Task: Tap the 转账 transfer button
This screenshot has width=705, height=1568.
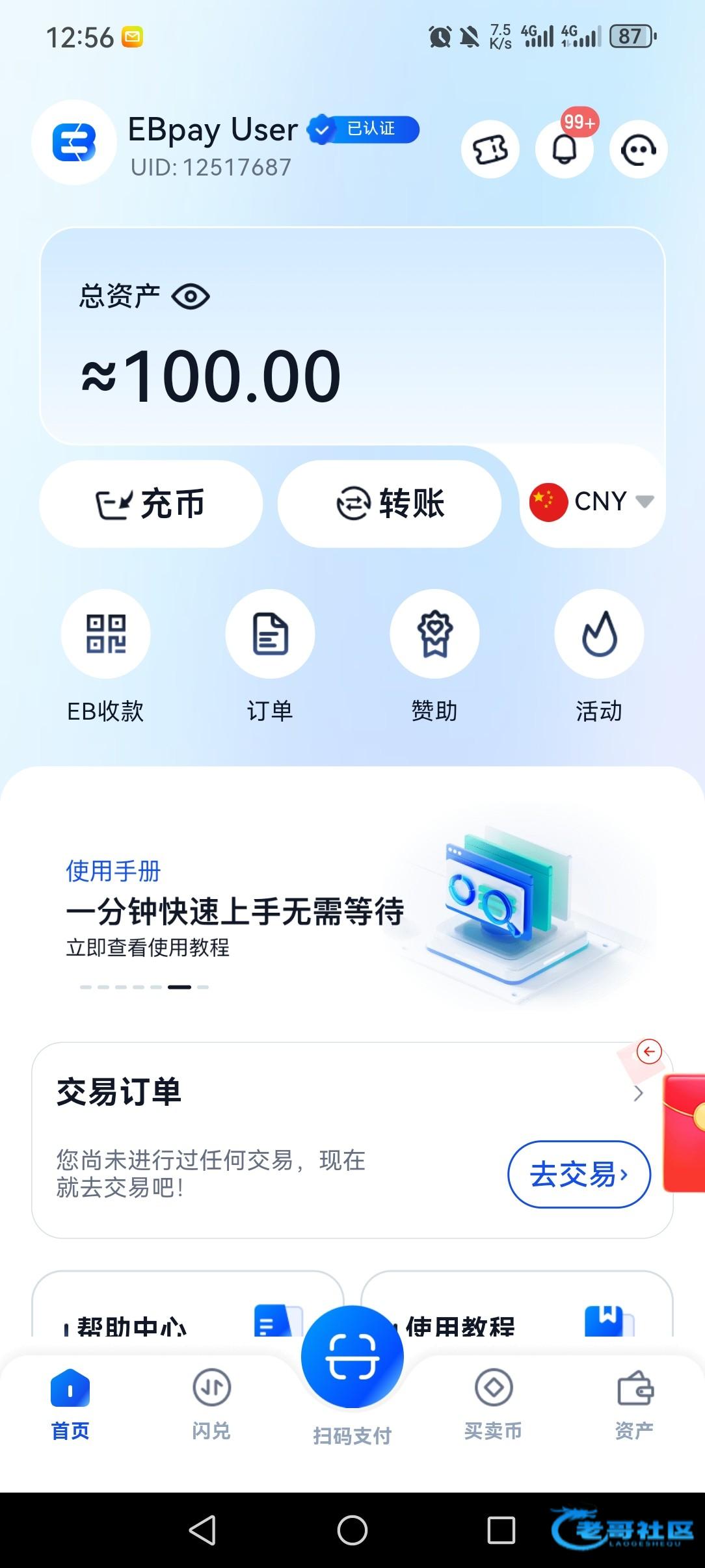Action: coord(390,504)
